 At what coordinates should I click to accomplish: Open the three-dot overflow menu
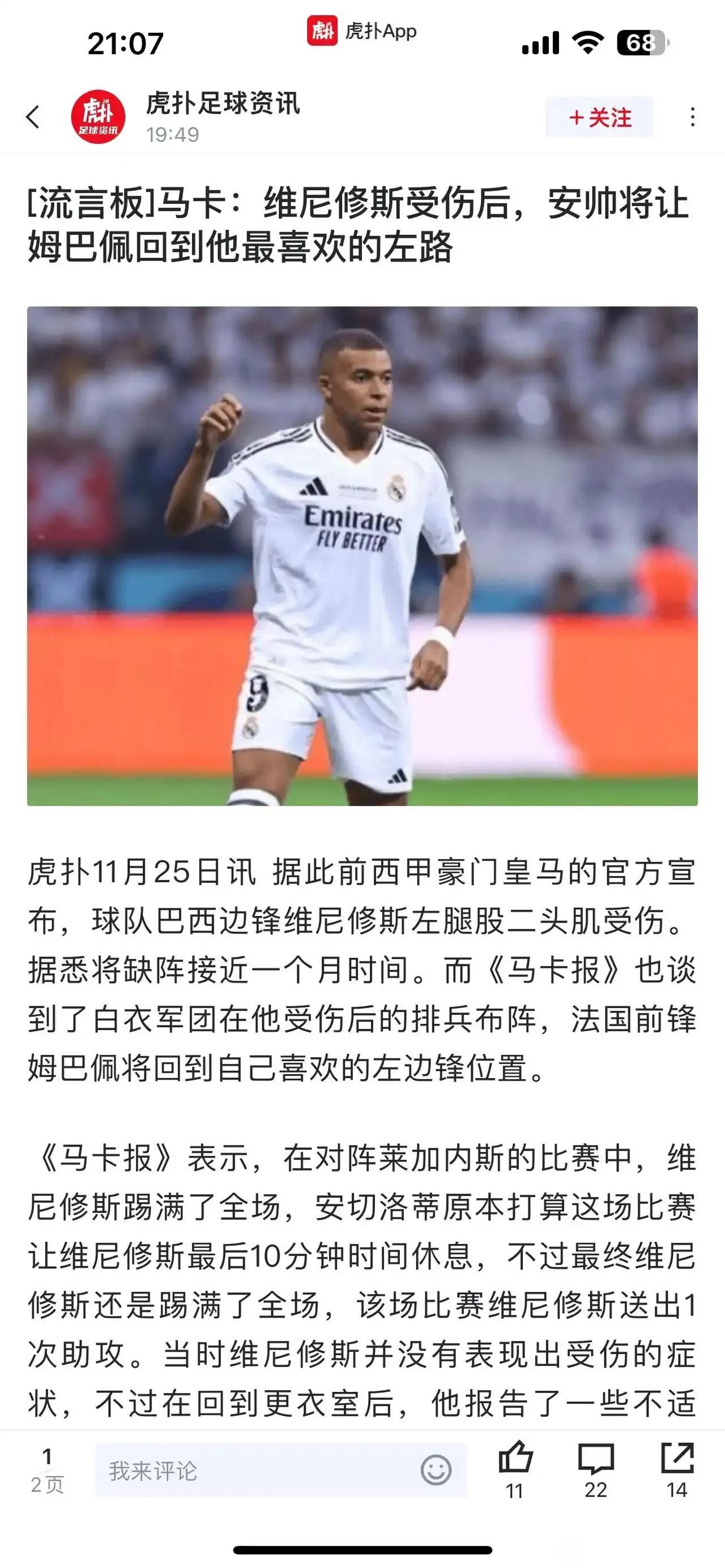coord(692,117)
